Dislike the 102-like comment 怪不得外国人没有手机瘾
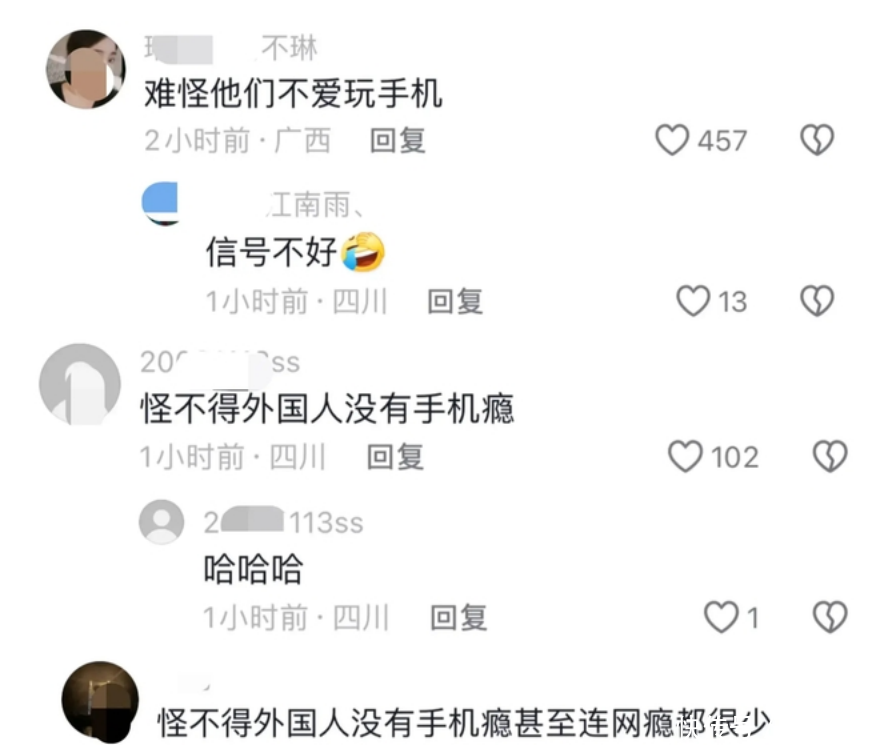896x746 pixels. [829, 457]
